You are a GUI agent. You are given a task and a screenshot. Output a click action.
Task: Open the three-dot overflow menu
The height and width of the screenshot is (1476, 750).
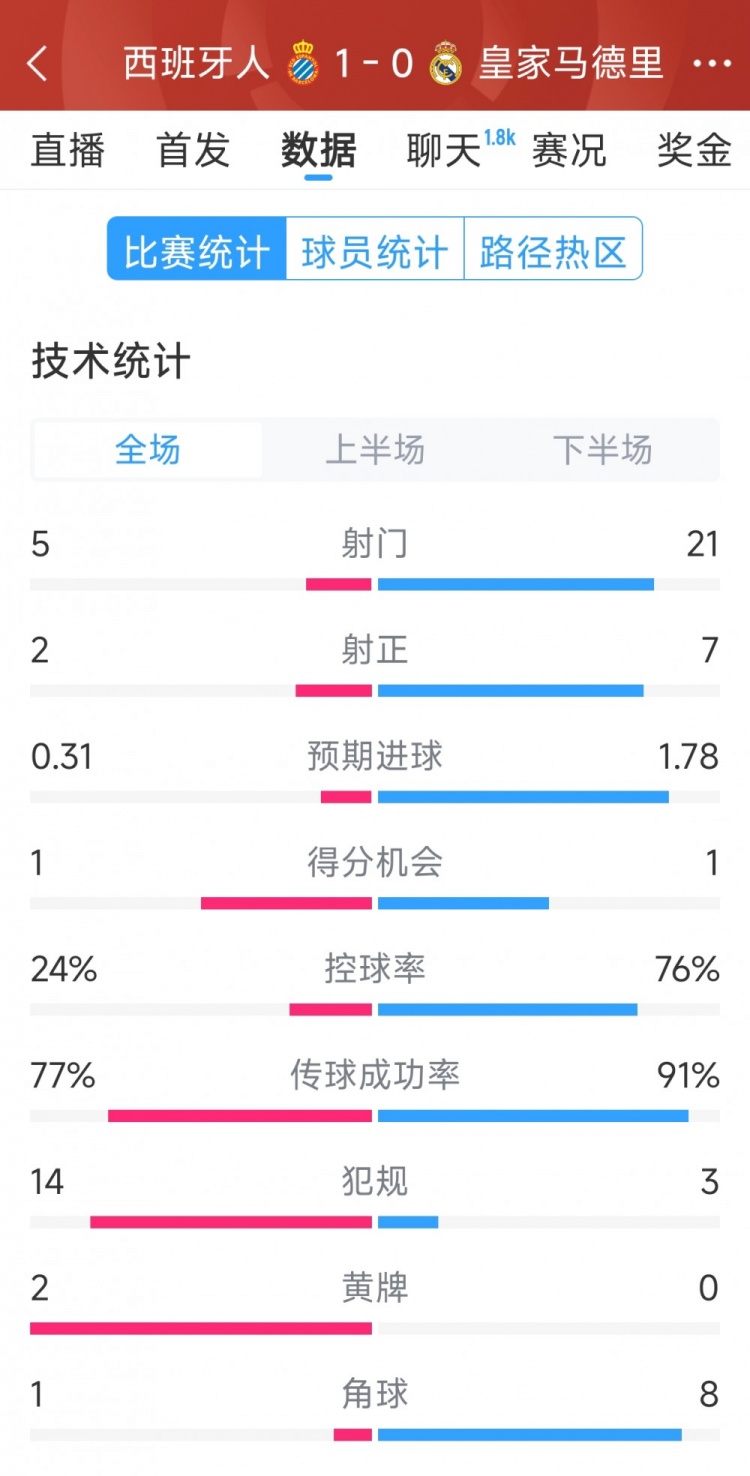712,63
